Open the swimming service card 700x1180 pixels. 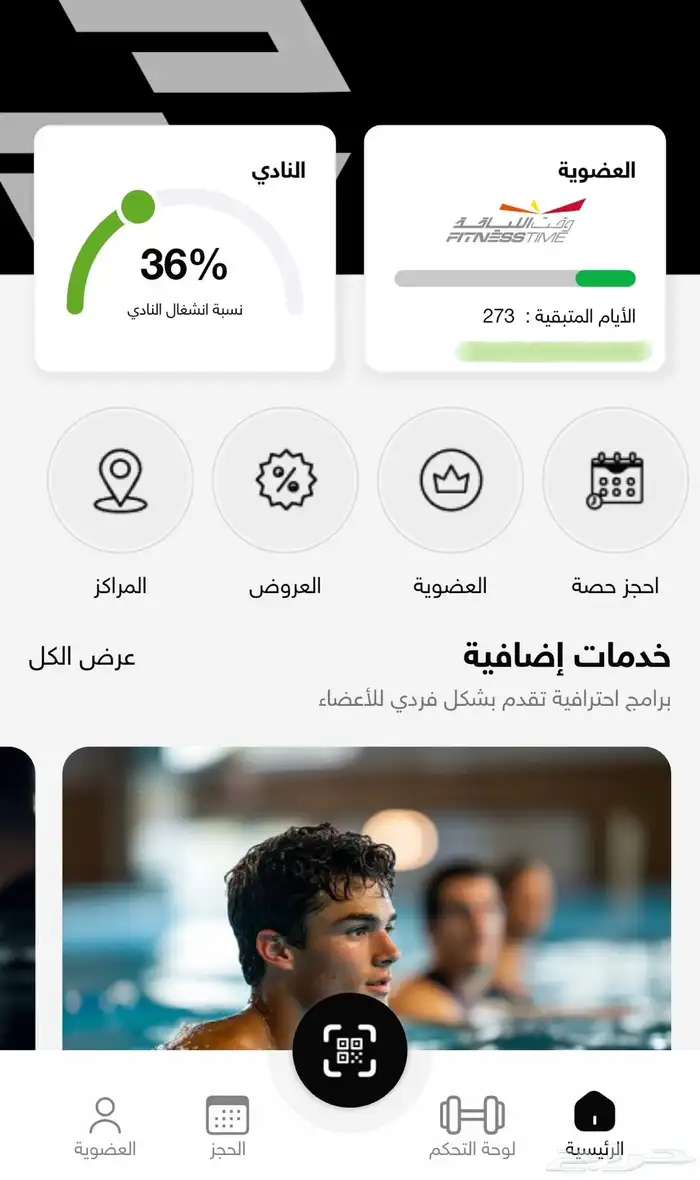click(366, 890)
